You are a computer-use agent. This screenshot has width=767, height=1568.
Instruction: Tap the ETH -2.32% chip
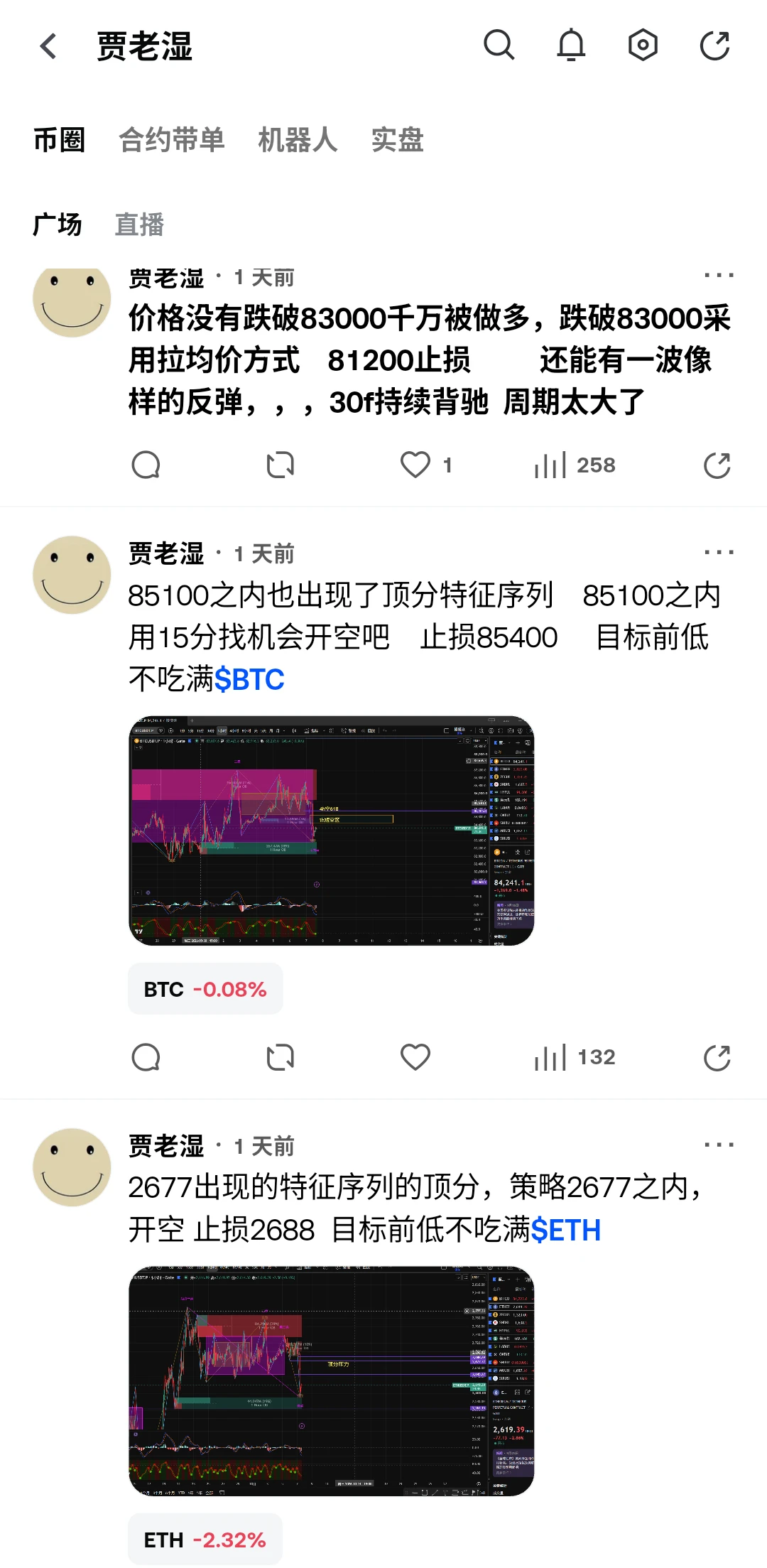click(205, 1540)
